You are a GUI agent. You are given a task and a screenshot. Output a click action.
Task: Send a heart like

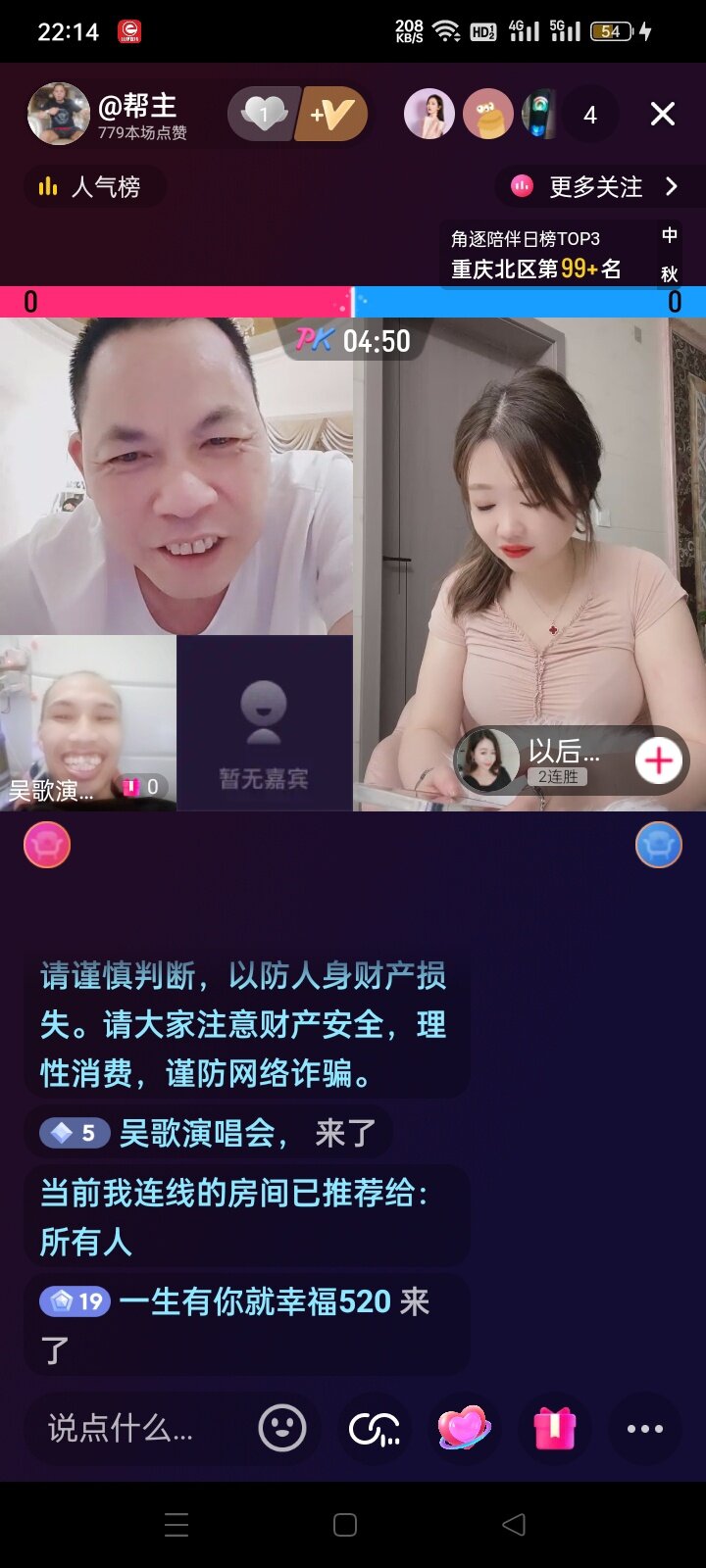pyautogui.click(x=463, y=1429)
